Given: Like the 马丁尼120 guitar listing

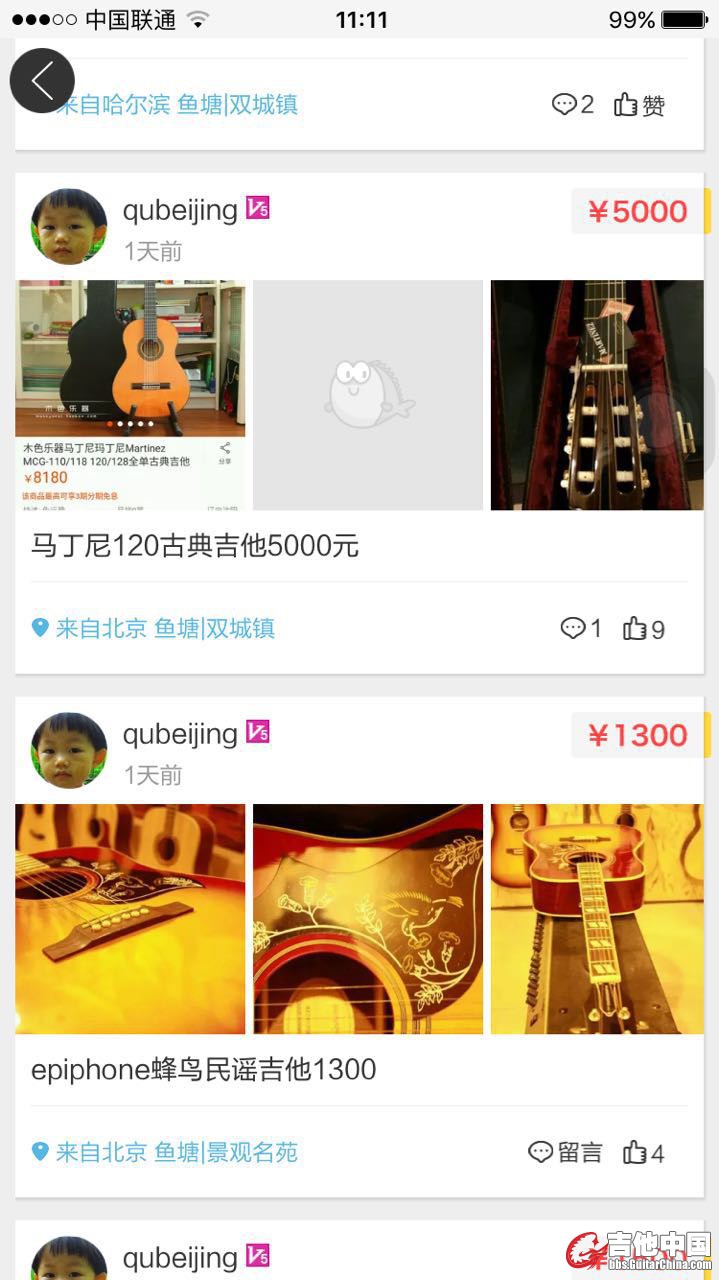Looking at the screenshot, I should tap(644, 629).
